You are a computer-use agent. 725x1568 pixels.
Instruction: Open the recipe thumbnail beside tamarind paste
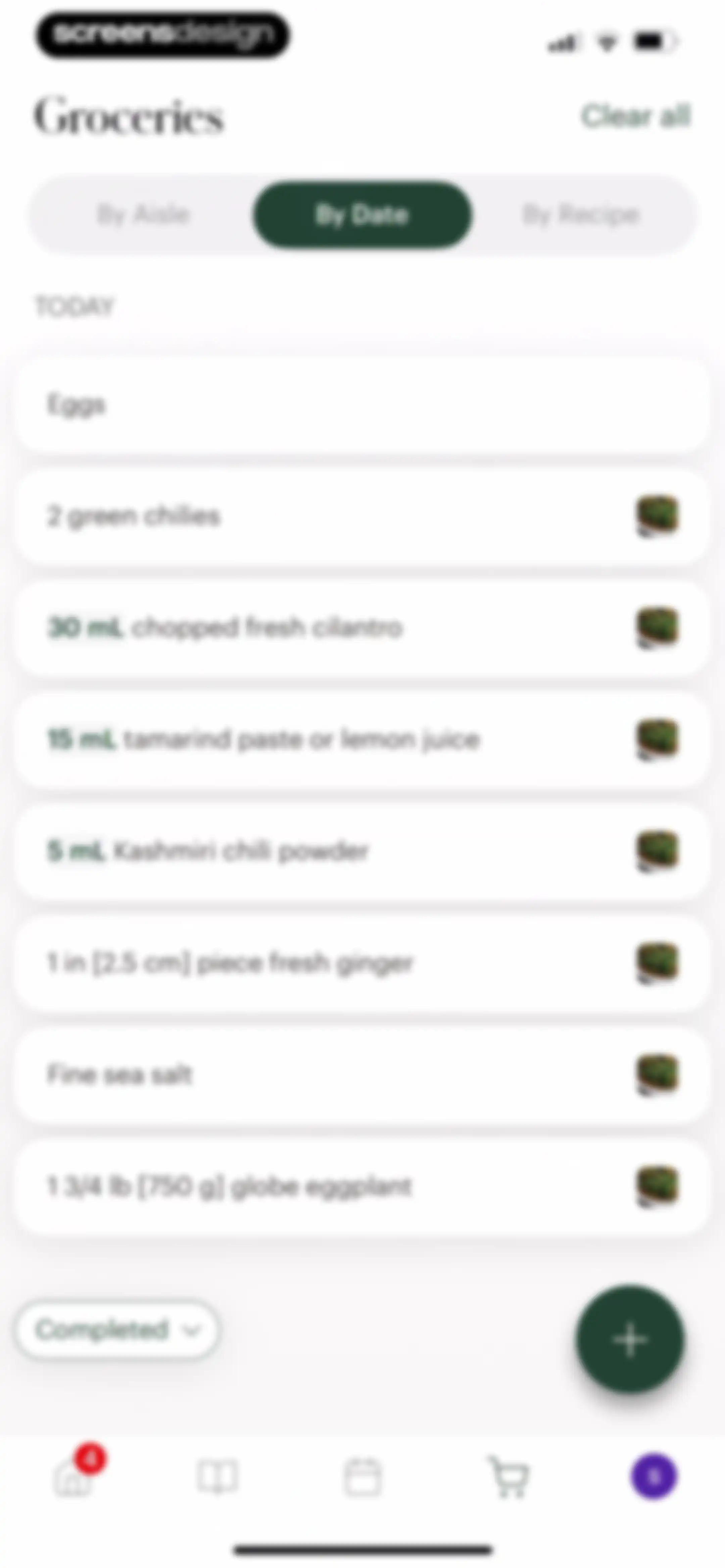658,740
